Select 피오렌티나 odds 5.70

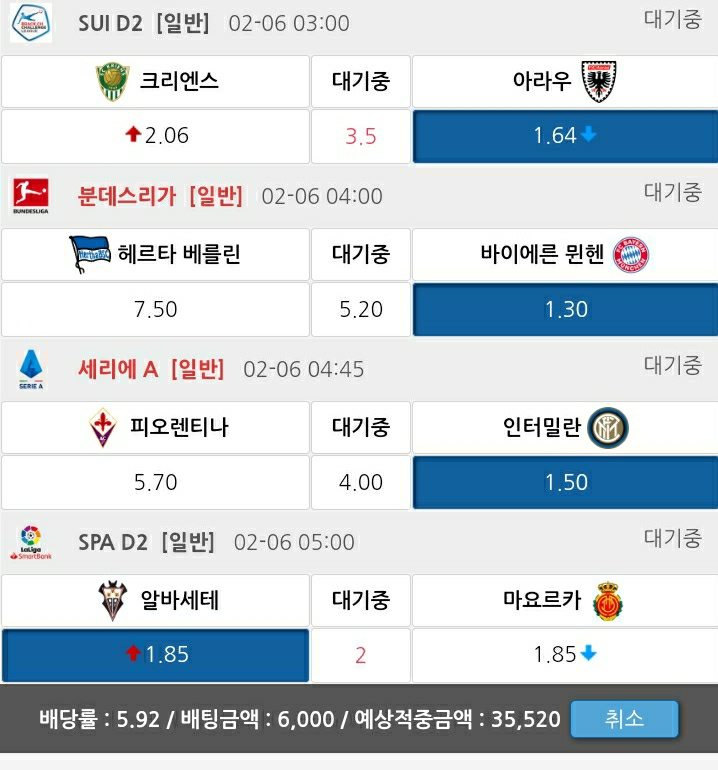(x=155, y=482)
